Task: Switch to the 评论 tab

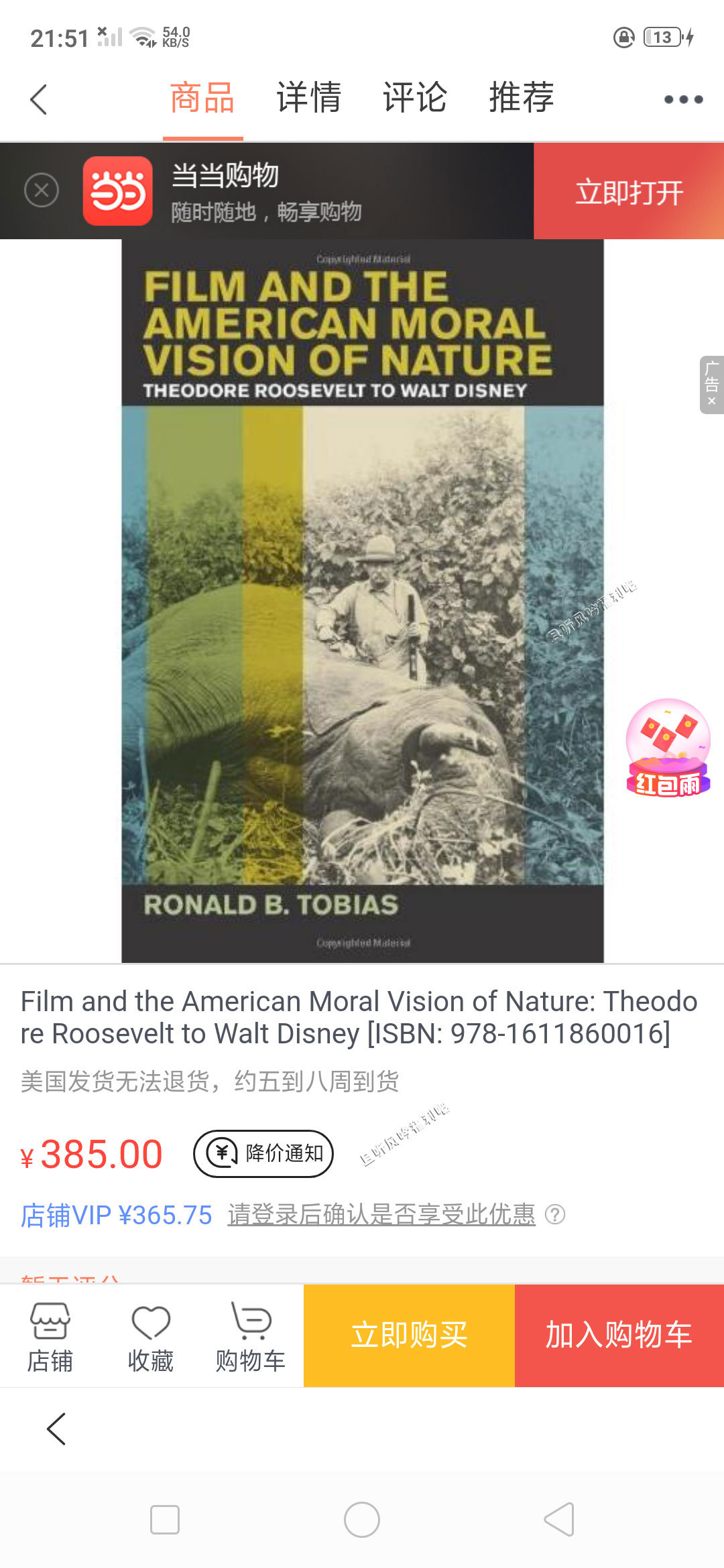Action: coord(414,98)
